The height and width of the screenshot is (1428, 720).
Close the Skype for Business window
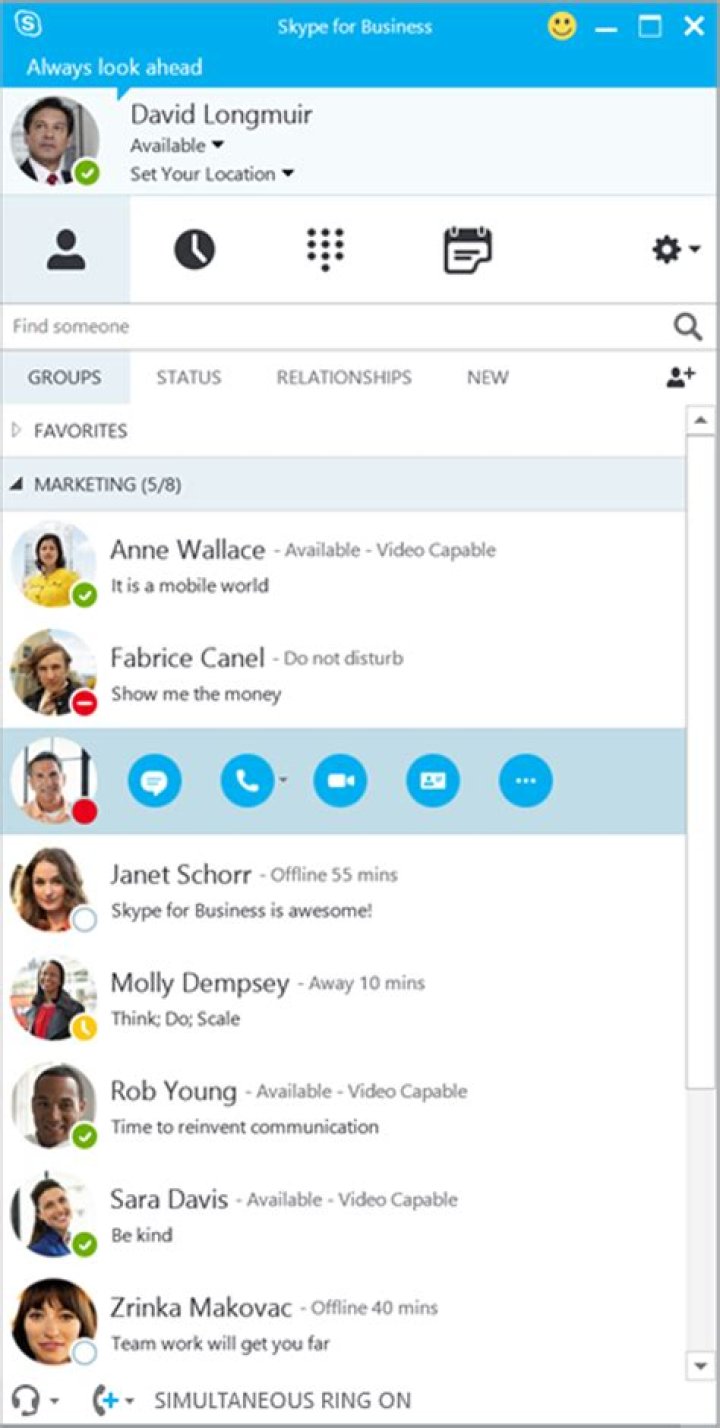pos(694,27)
